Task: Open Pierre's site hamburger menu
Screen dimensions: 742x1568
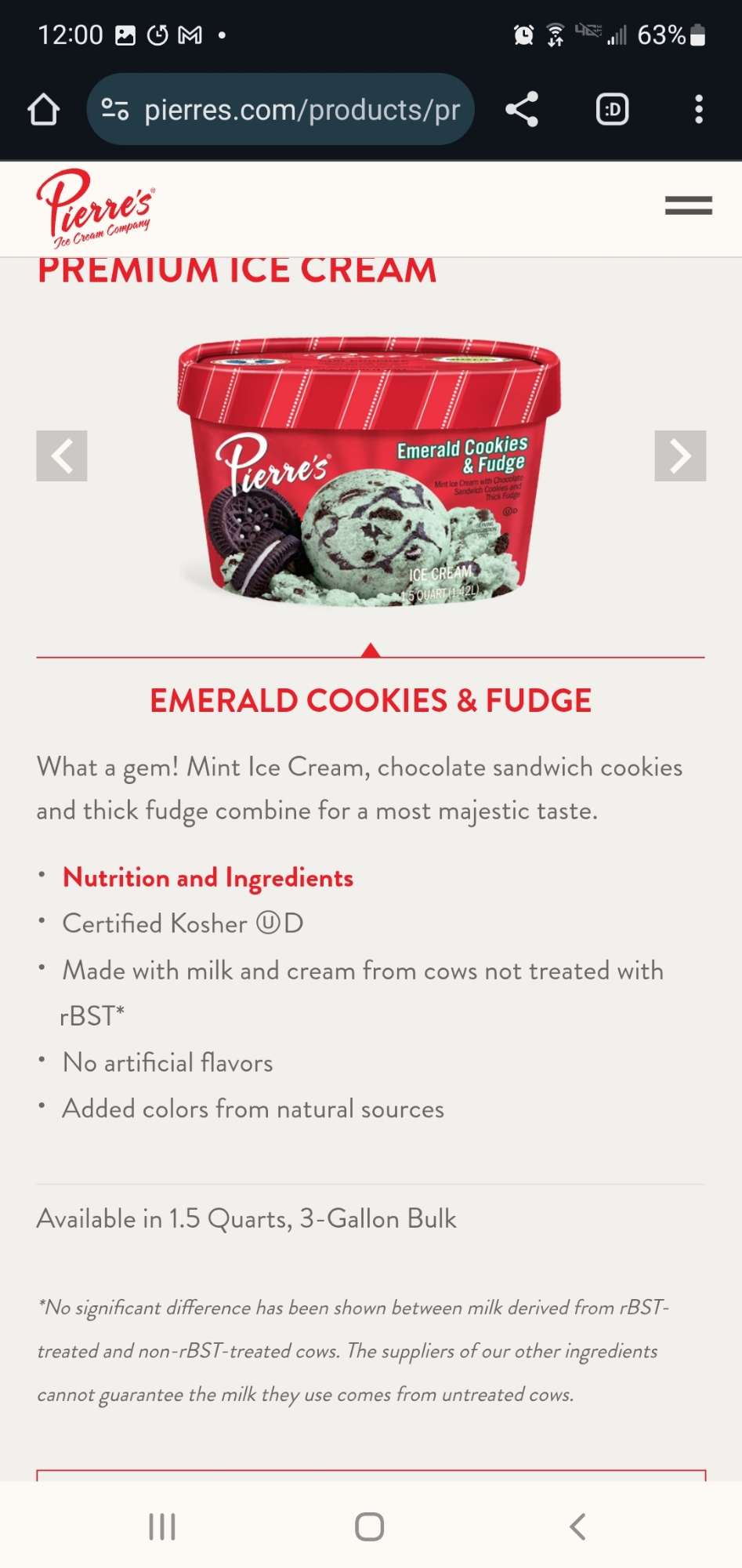Action: [688, 205]
